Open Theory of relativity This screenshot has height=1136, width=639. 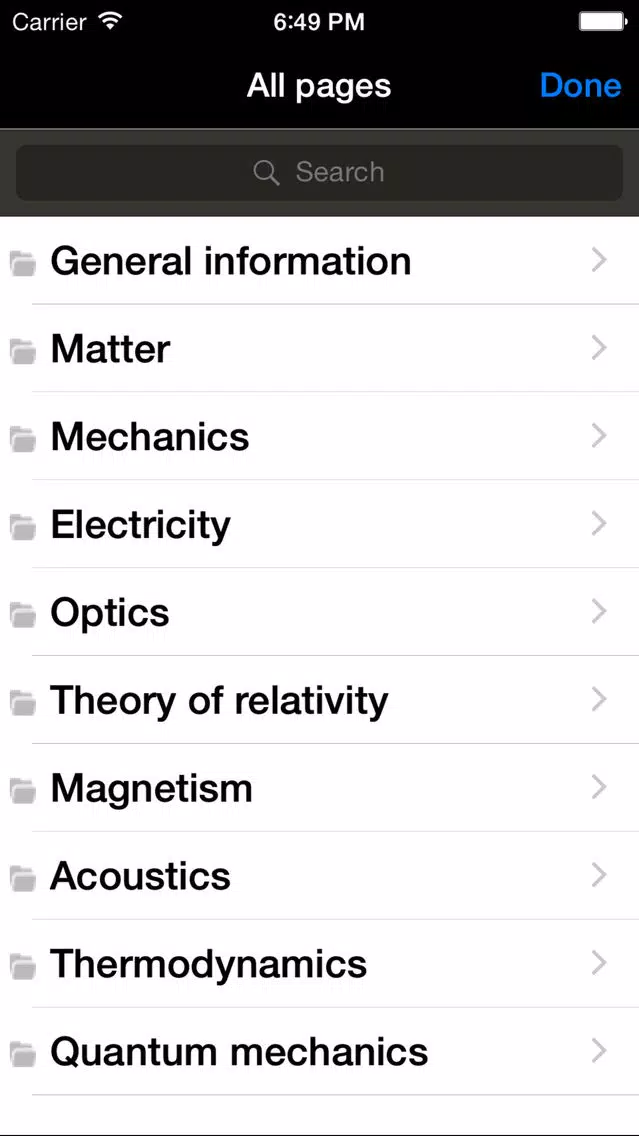320,700
